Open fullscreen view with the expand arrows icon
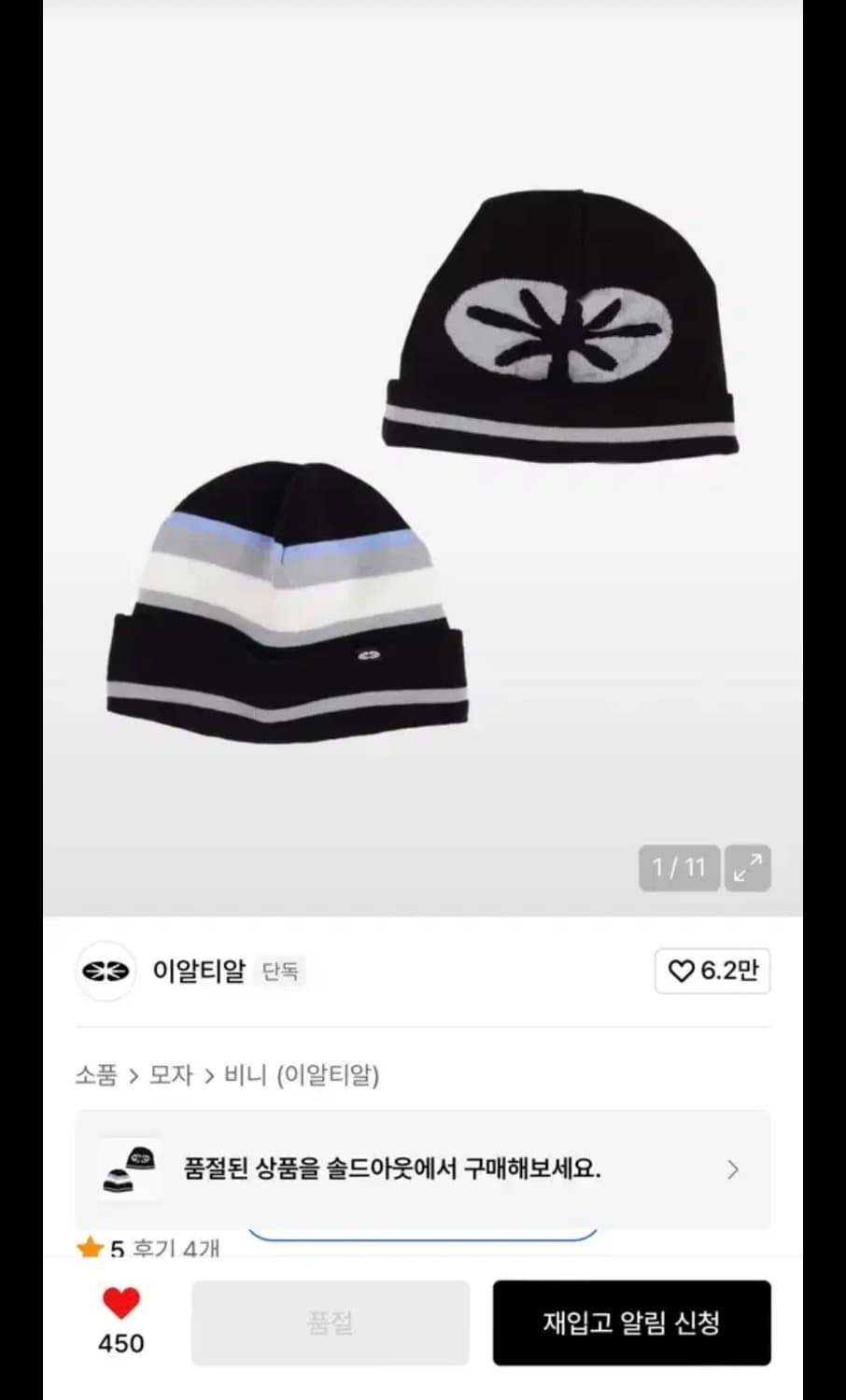The height and width of the screenshot is (1400, 846). click(x=748, y=868)
